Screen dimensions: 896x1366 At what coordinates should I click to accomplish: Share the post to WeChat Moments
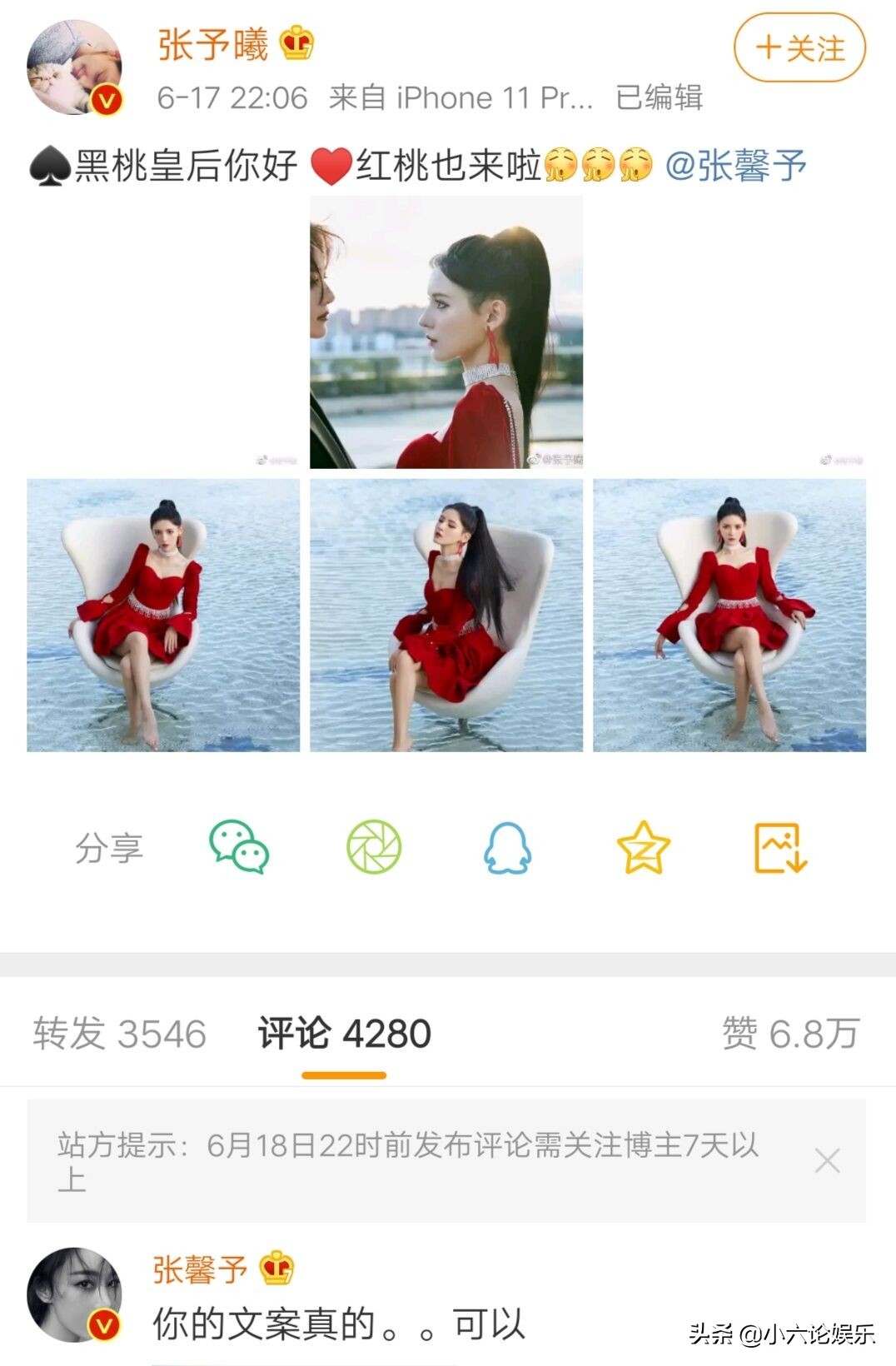(376, 845)
